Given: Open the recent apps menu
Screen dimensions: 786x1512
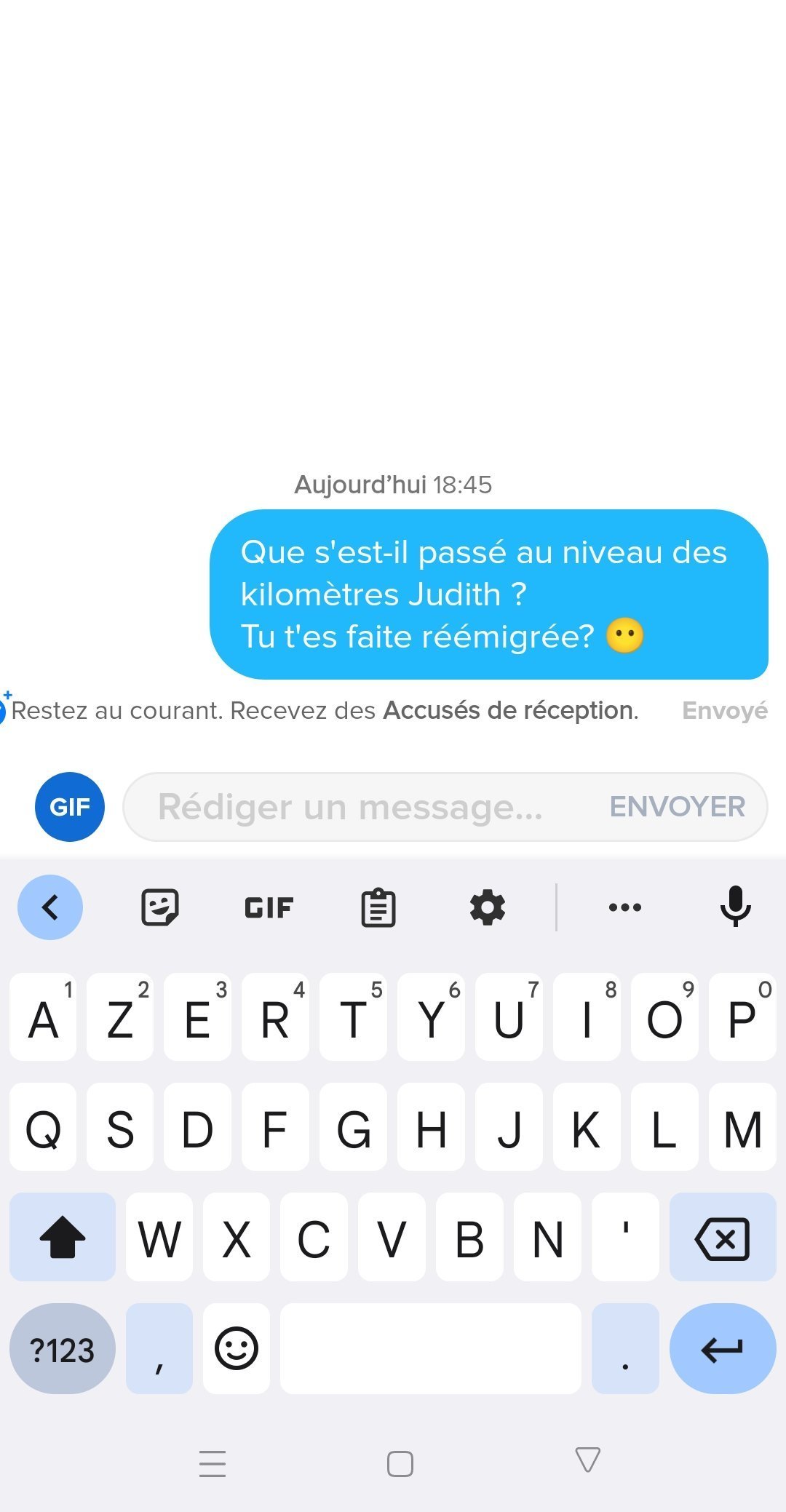Looking at the screenshot, I should 213,1463.
